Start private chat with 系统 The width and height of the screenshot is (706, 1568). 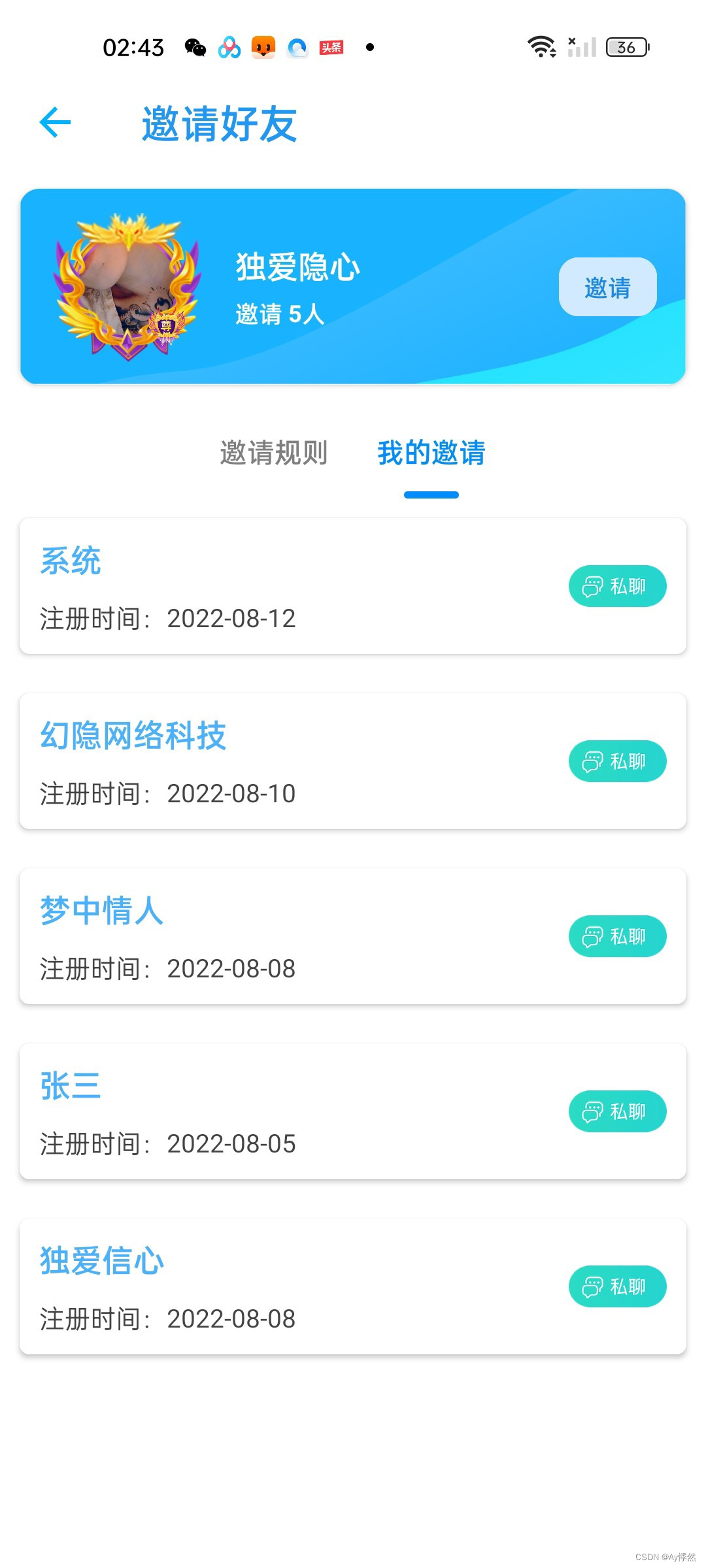click(617, 586)
